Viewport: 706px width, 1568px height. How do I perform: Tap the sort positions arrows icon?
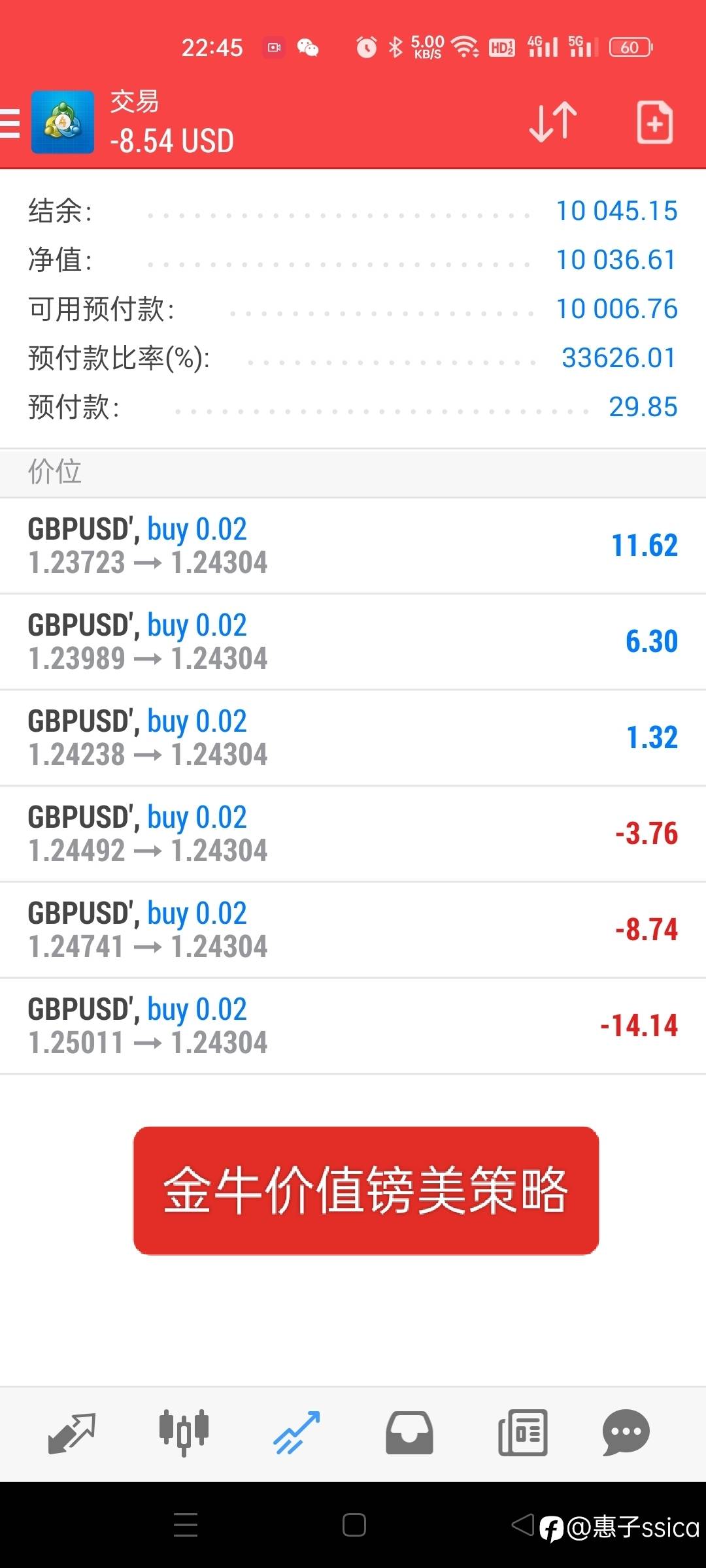tap(553, 122)
